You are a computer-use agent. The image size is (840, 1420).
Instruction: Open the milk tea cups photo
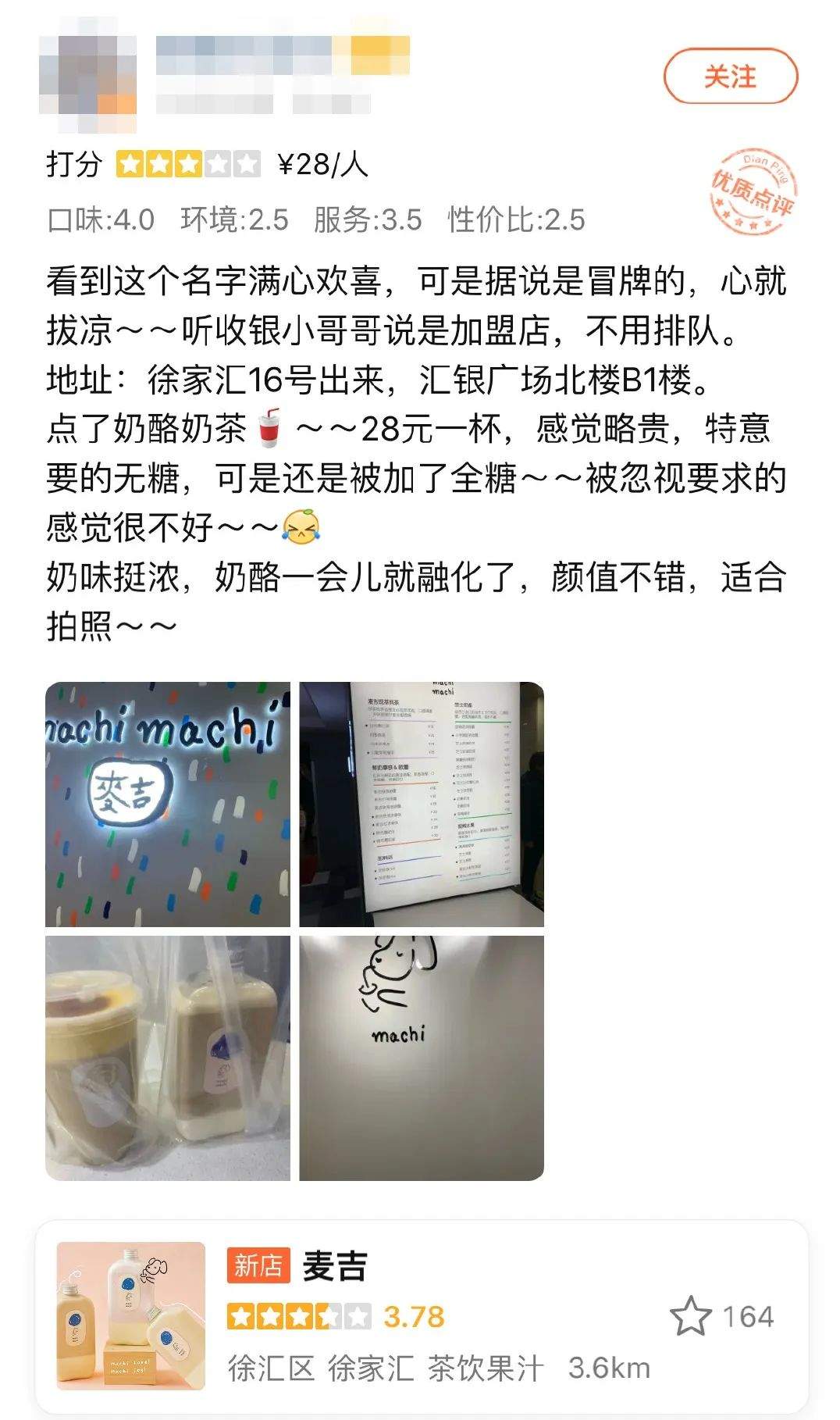coord(168,1058)
